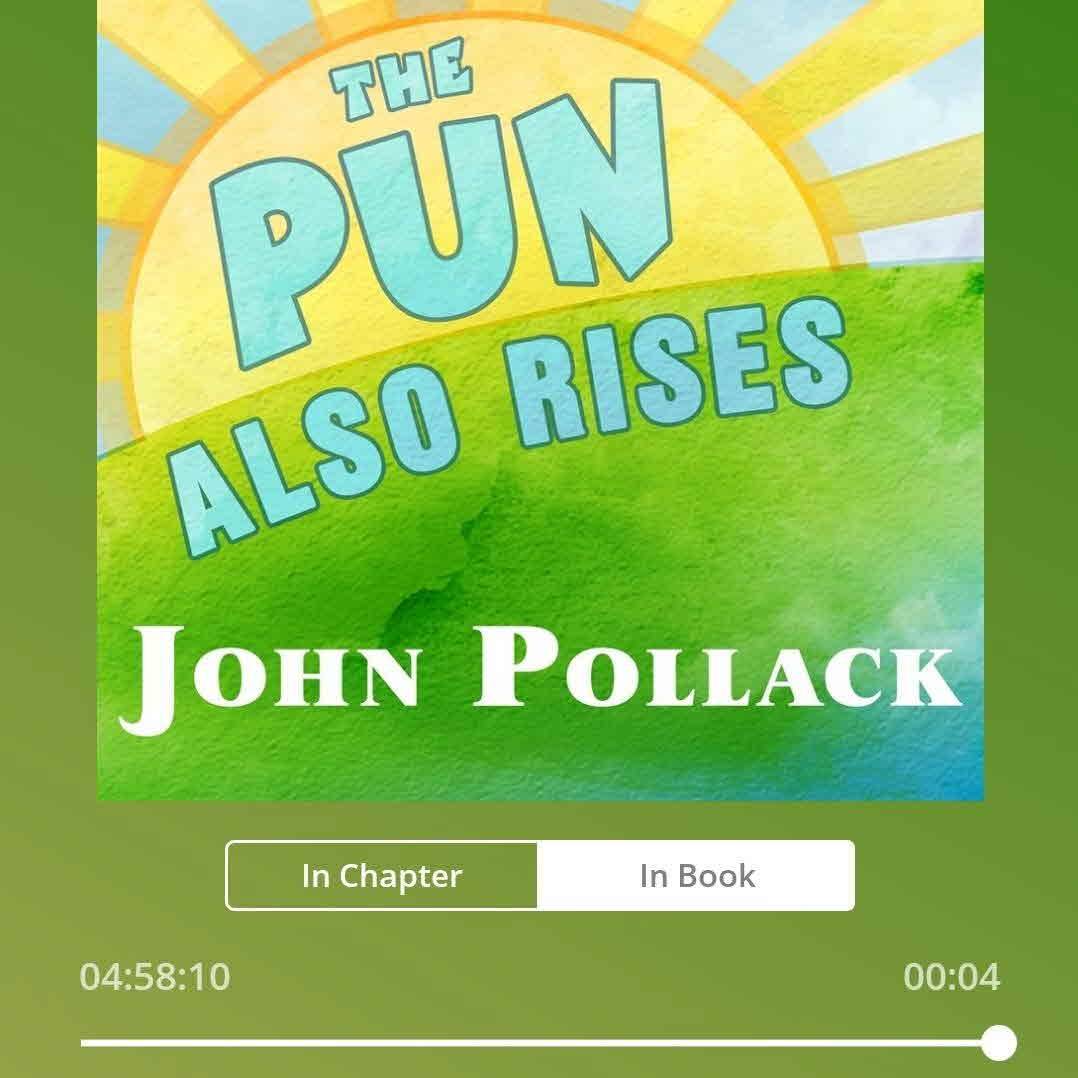This screenshot has height=1078, width=1078.
Task: Tap The Pun Also Rises cover art
Action: [x=540, y=400]
